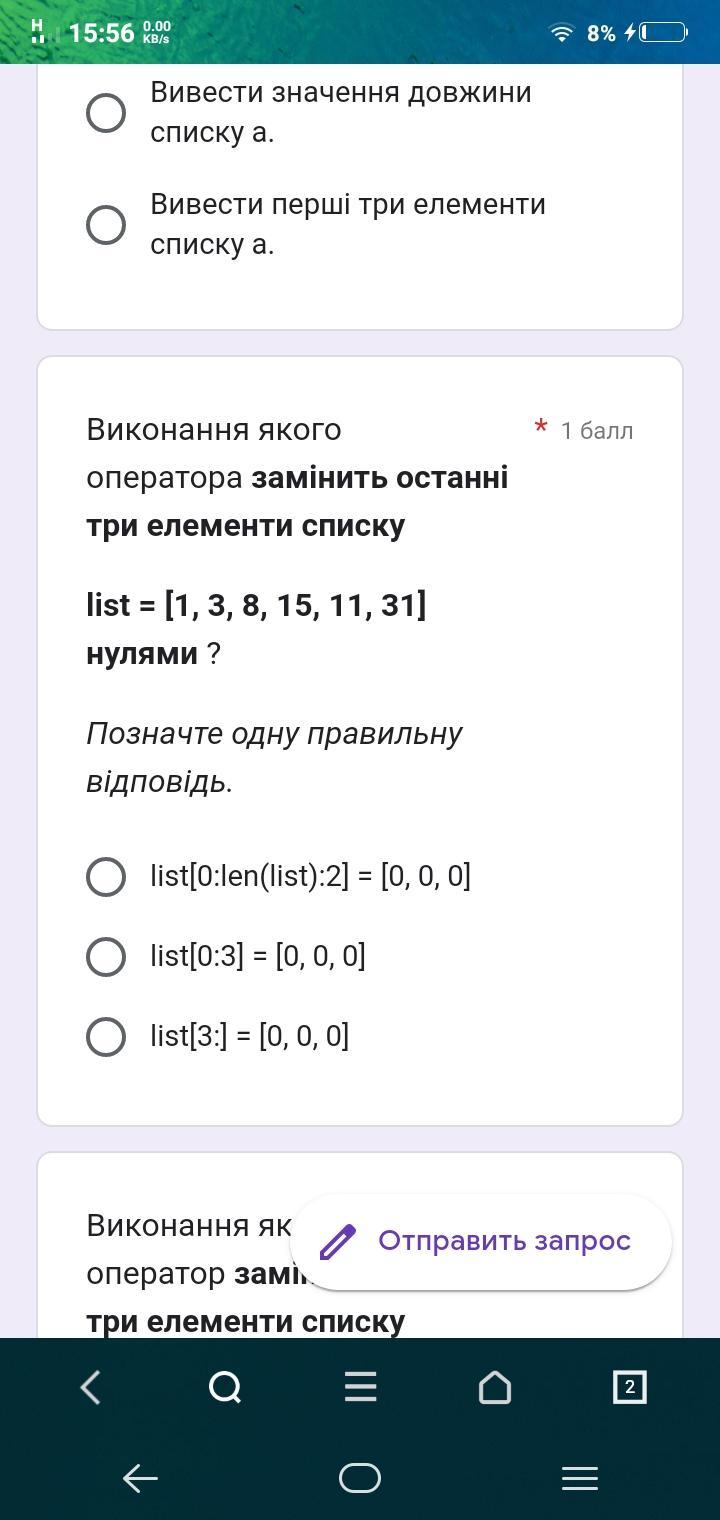Tap the system home button
The width and height of the screenshot is (720, 1520).
[360, 1478]
